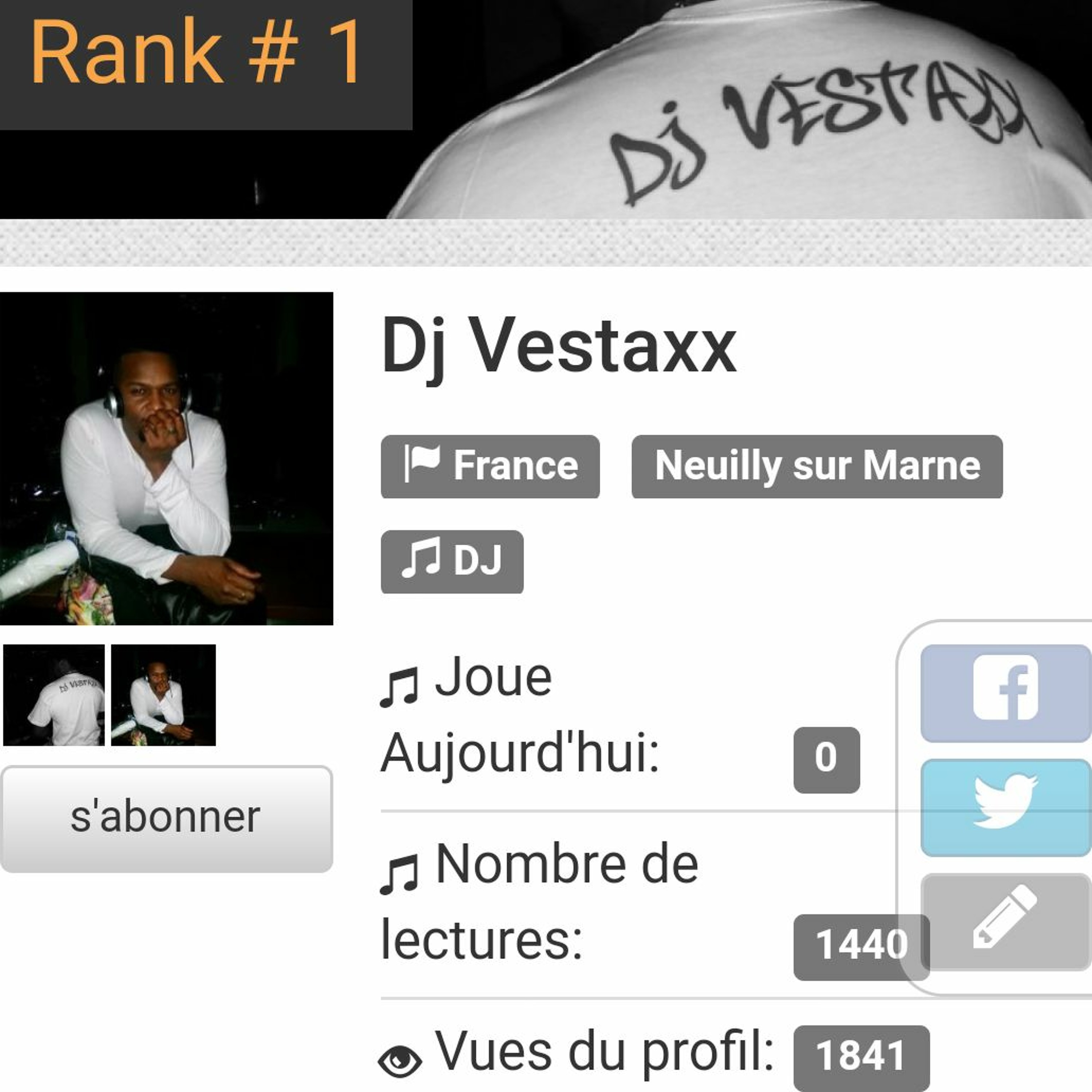Tap the s'abonner subscribe button

click(166, 818)
